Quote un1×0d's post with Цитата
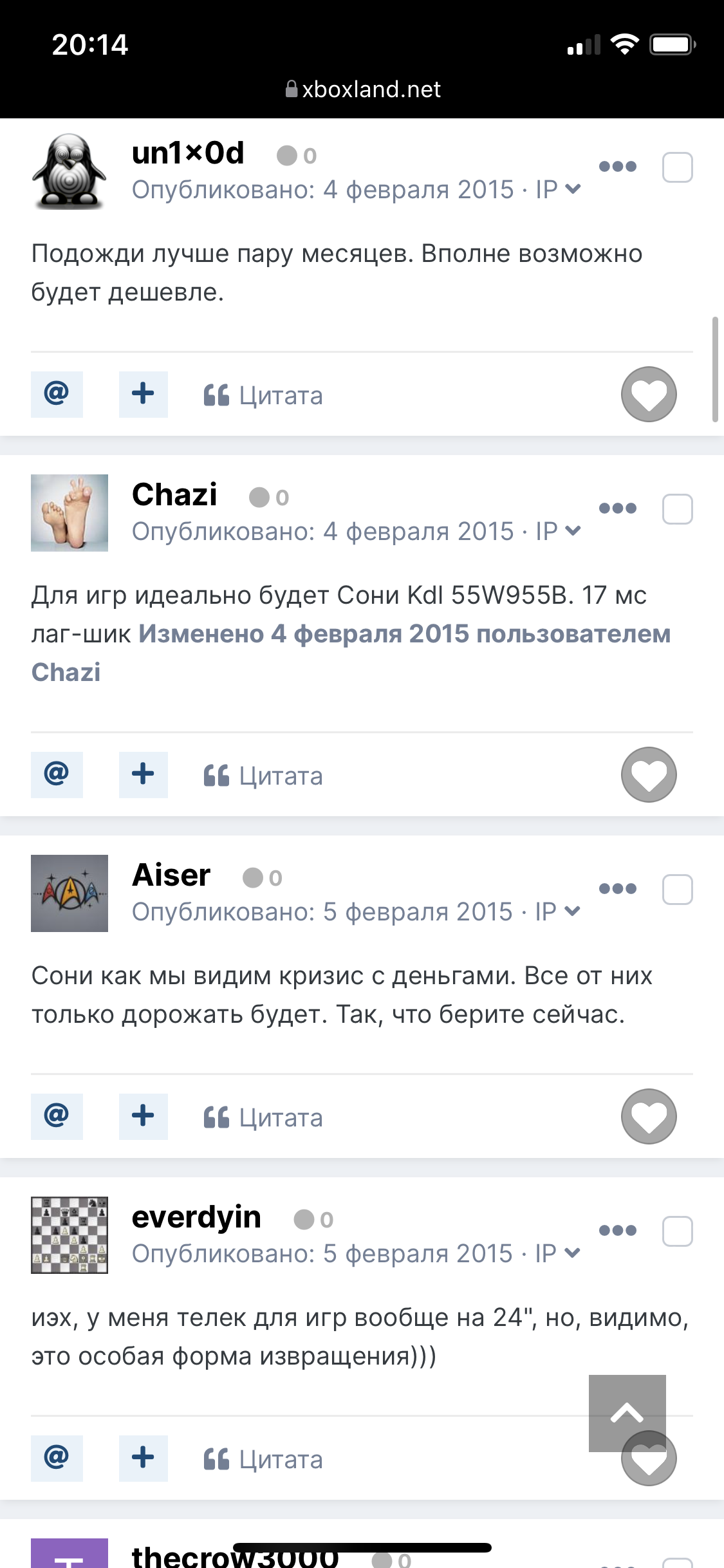724x1568 pixels. (x=263, y=395)
